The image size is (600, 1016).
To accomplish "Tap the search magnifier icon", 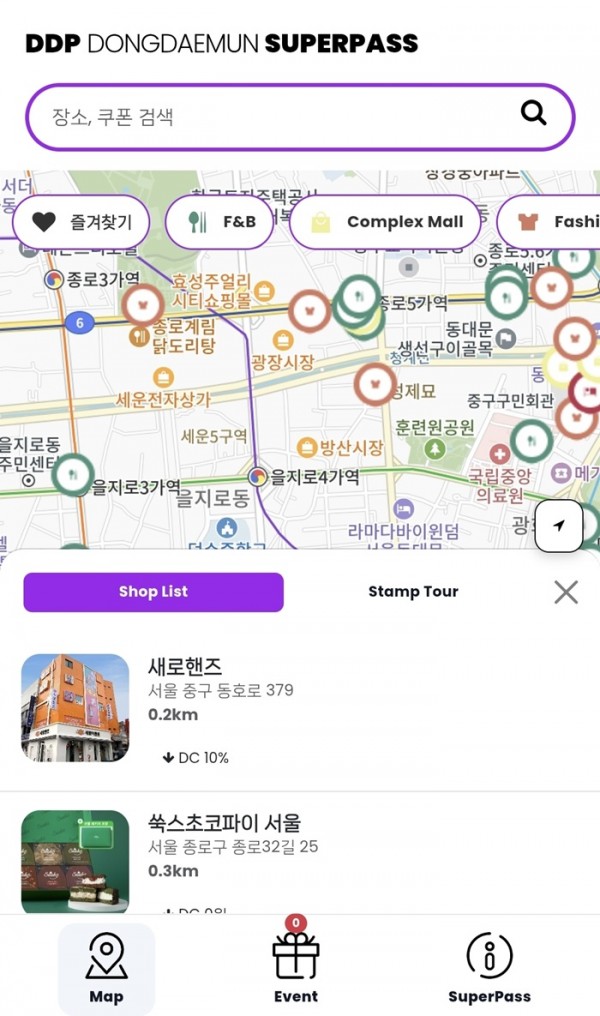I will [534, 114].
